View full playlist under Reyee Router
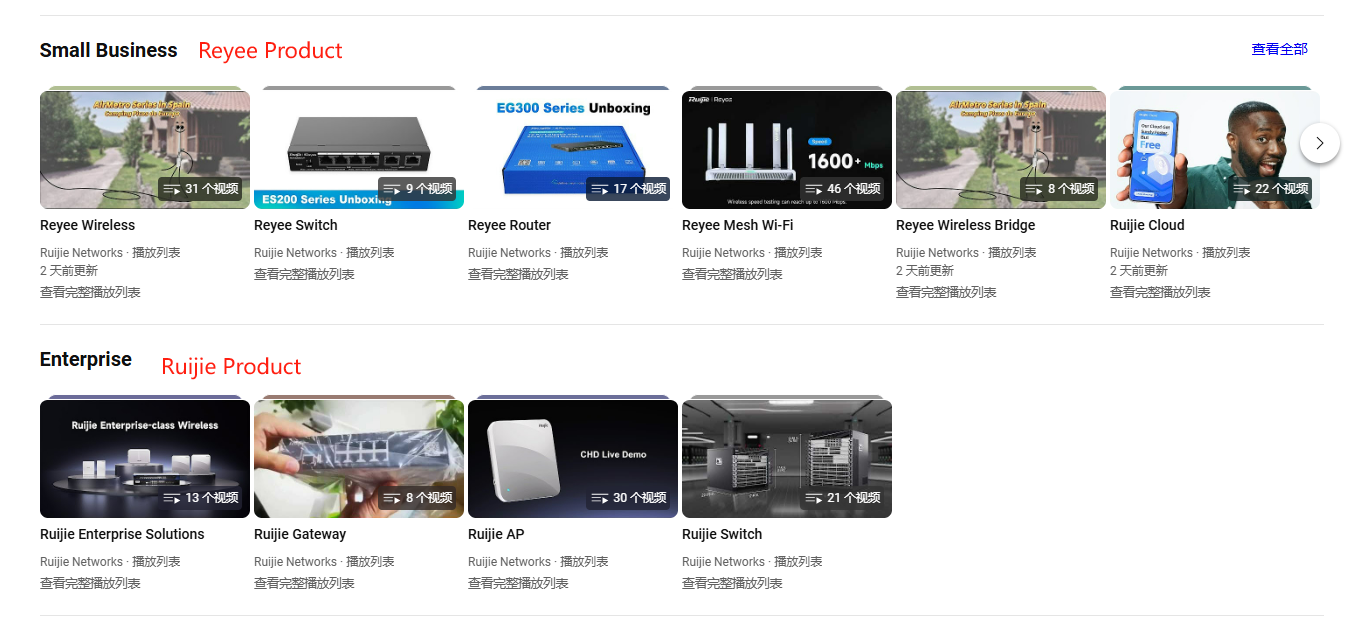Screen dimensions: 1347x619 (518, 274)
